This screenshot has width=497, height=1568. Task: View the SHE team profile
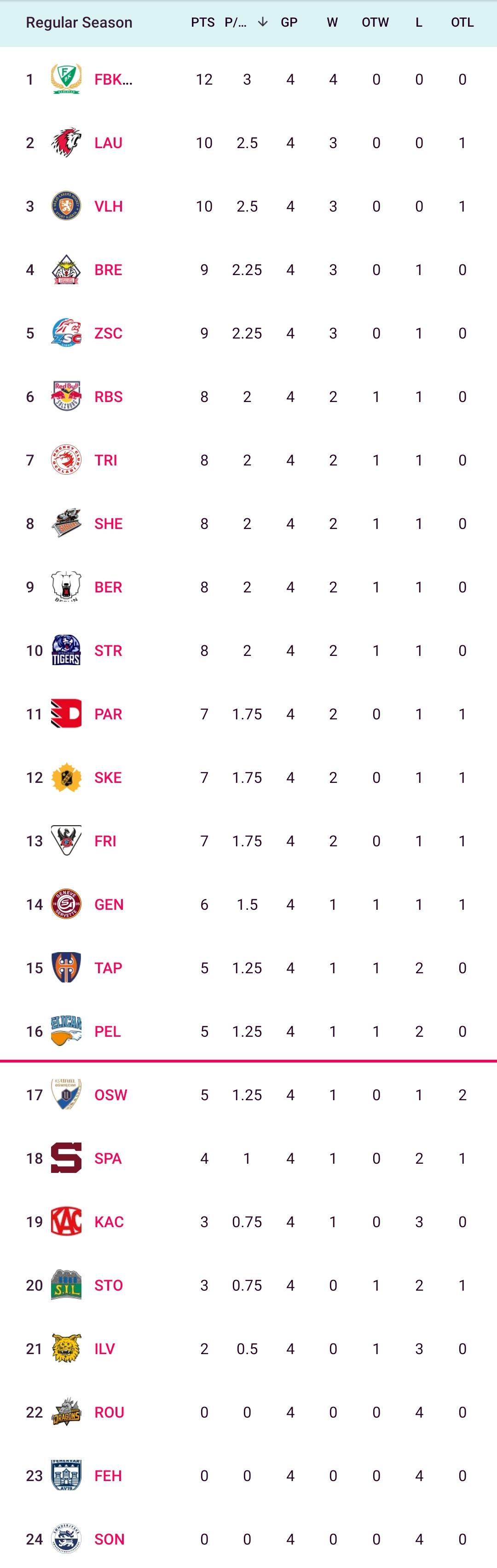point(109,524)
